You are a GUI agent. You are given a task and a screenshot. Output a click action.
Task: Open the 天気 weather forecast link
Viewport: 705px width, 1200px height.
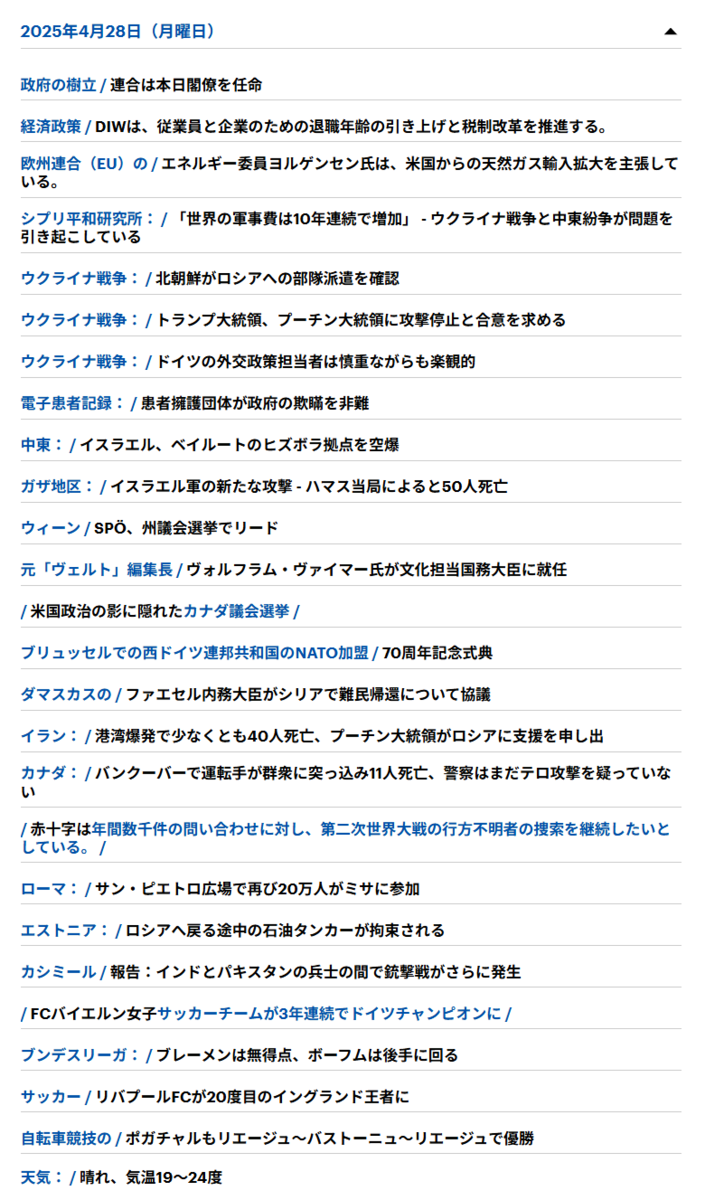point(122,1178)
